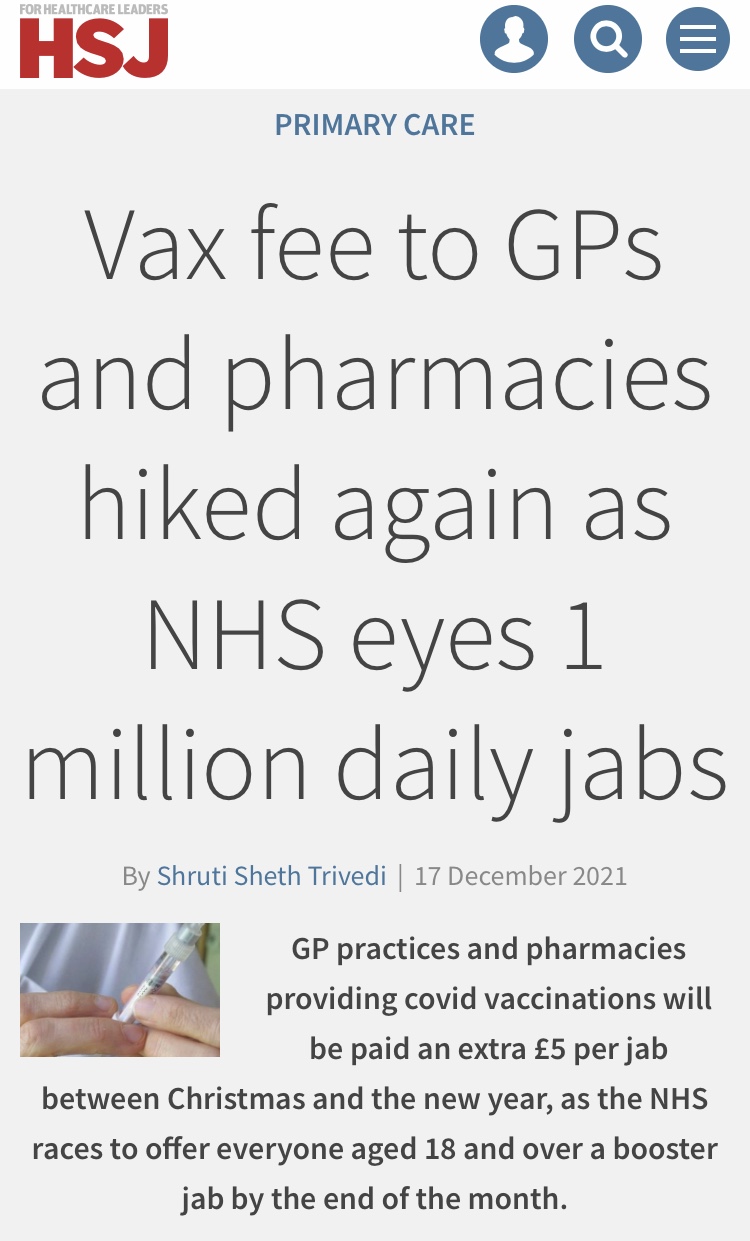Go to HSJ homepage via logo

(94, 42)
